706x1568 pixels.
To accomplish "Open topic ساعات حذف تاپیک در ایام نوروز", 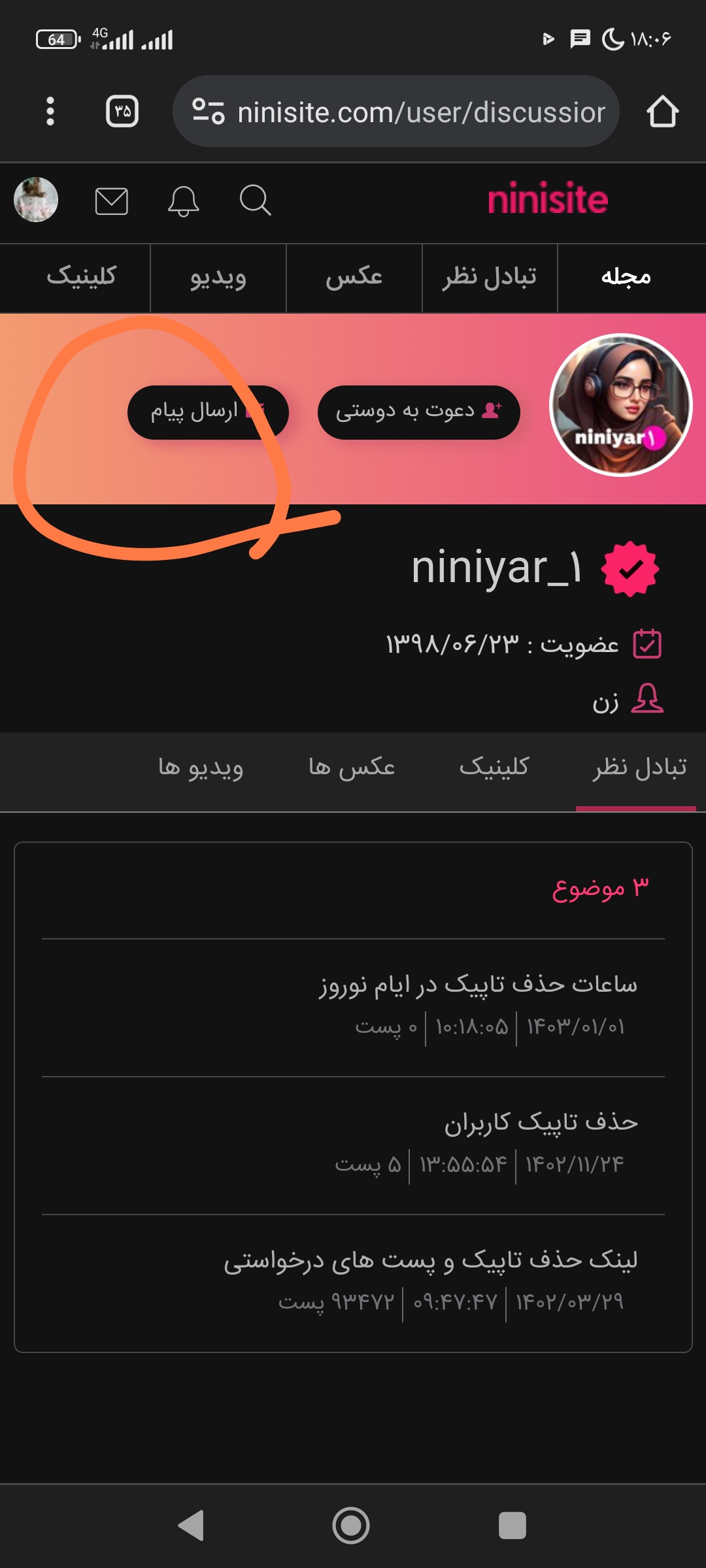I will pos(478,984).
